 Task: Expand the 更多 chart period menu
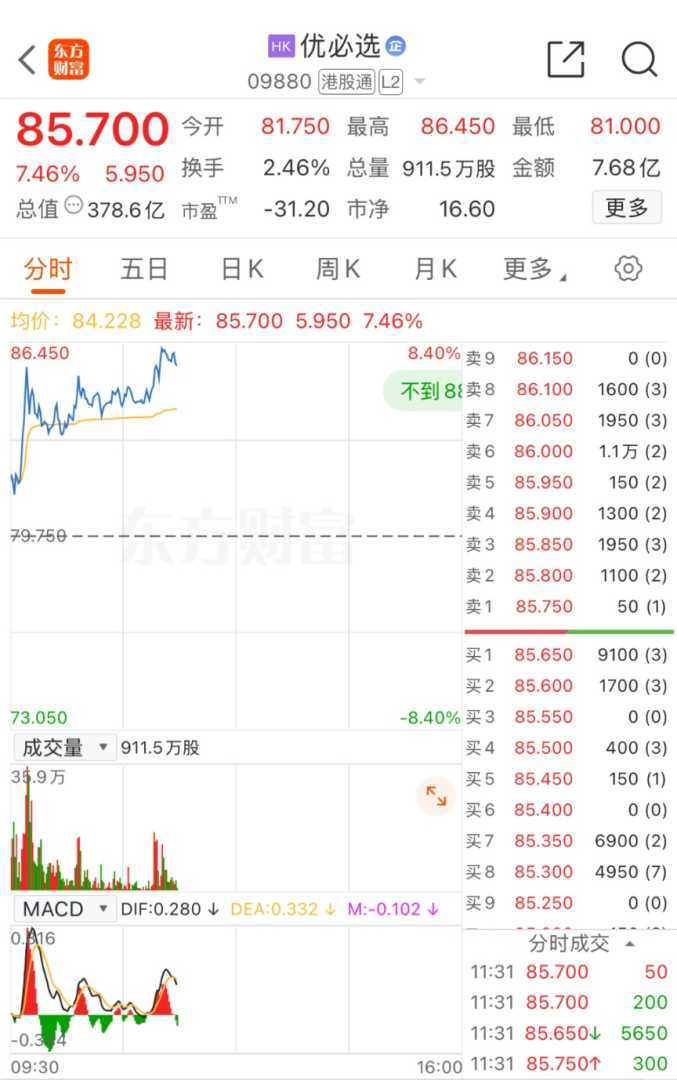tap(534, 269)
